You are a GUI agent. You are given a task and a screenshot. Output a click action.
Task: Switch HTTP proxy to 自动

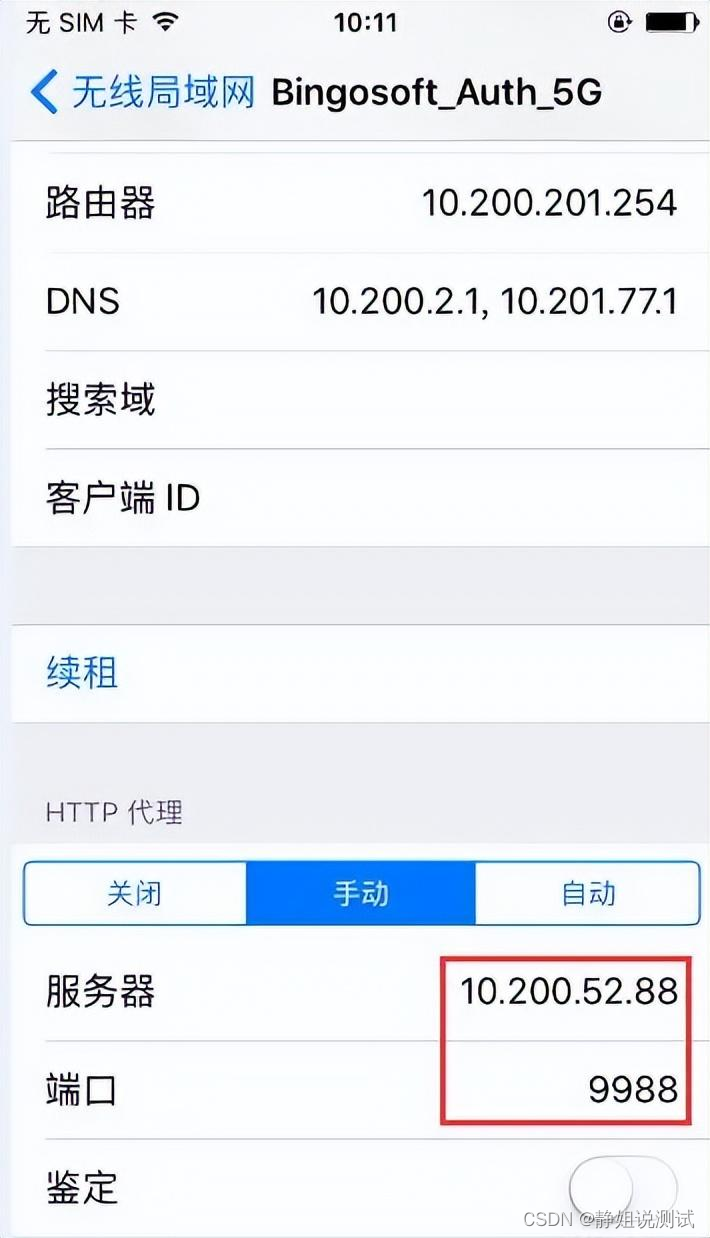click(588, 893)
